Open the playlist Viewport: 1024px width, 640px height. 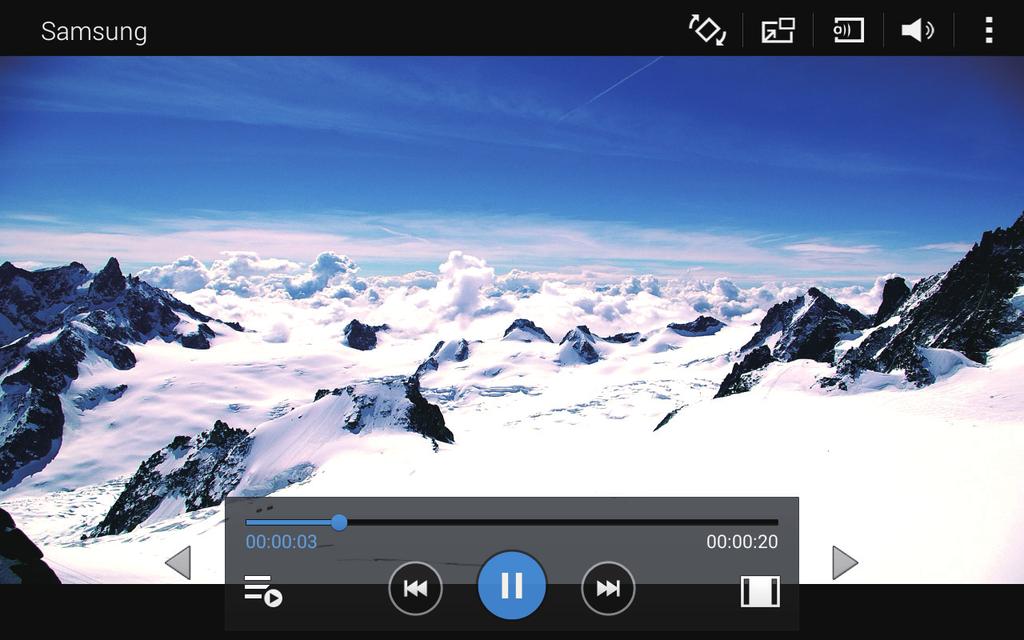click(263, 590)
